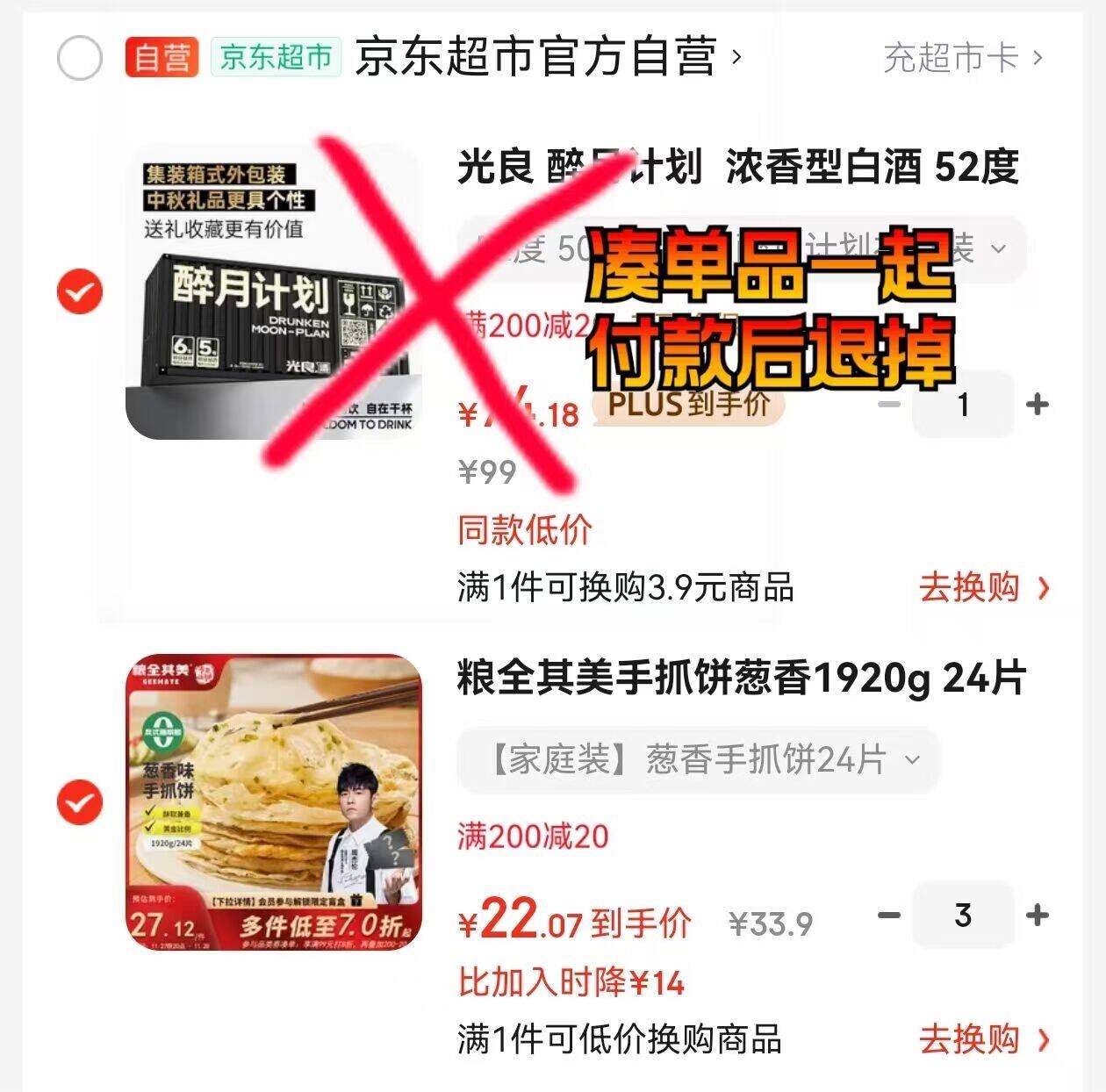Expand 【家庭装】葱香手抓饼24片 spec dropdown
1106x1092 pixels.
click(698, 759)
